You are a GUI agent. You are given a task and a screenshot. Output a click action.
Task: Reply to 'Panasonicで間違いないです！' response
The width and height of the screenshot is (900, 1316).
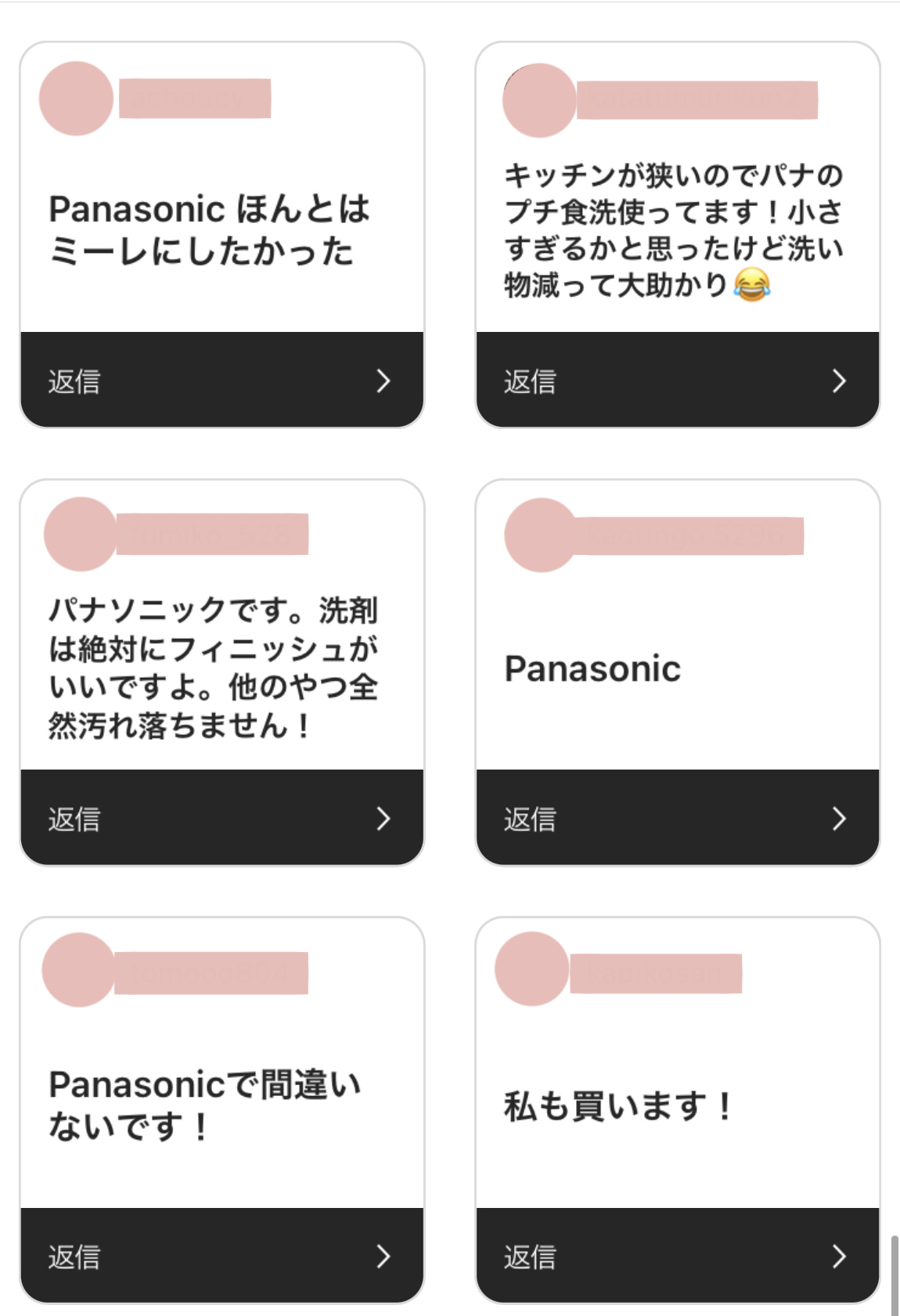click(x=221, y=1256)
